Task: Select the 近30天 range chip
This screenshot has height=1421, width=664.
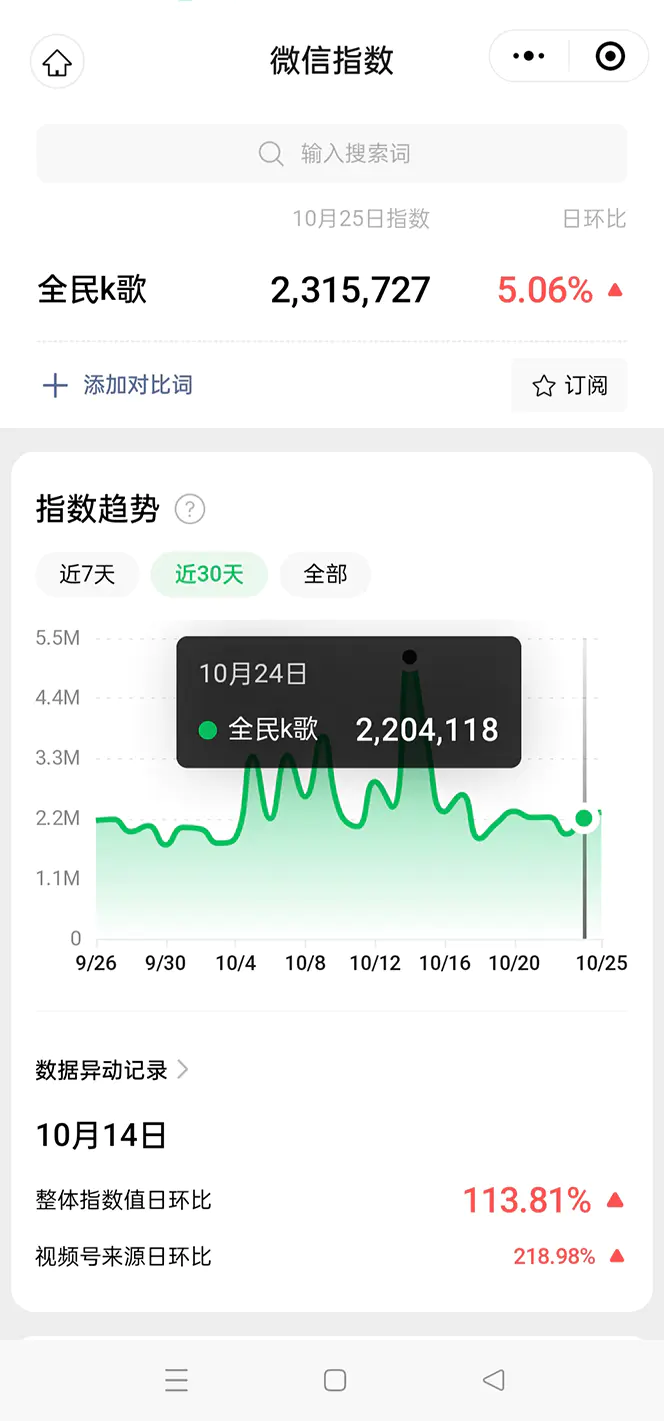Action: pyautogui.click(x=209, y=574)
